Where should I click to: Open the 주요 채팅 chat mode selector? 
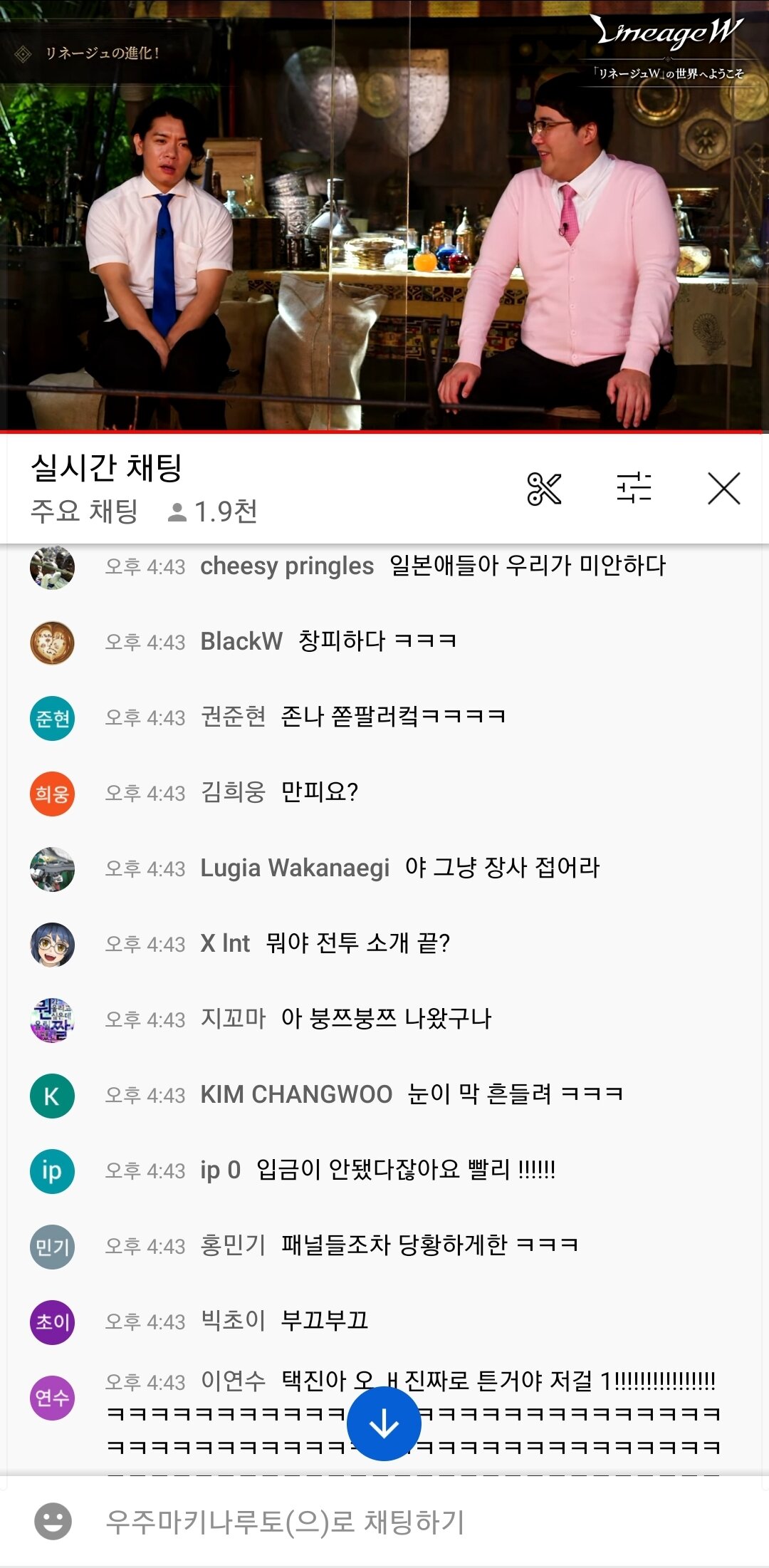pyautogui.click(x=84, y=512)
